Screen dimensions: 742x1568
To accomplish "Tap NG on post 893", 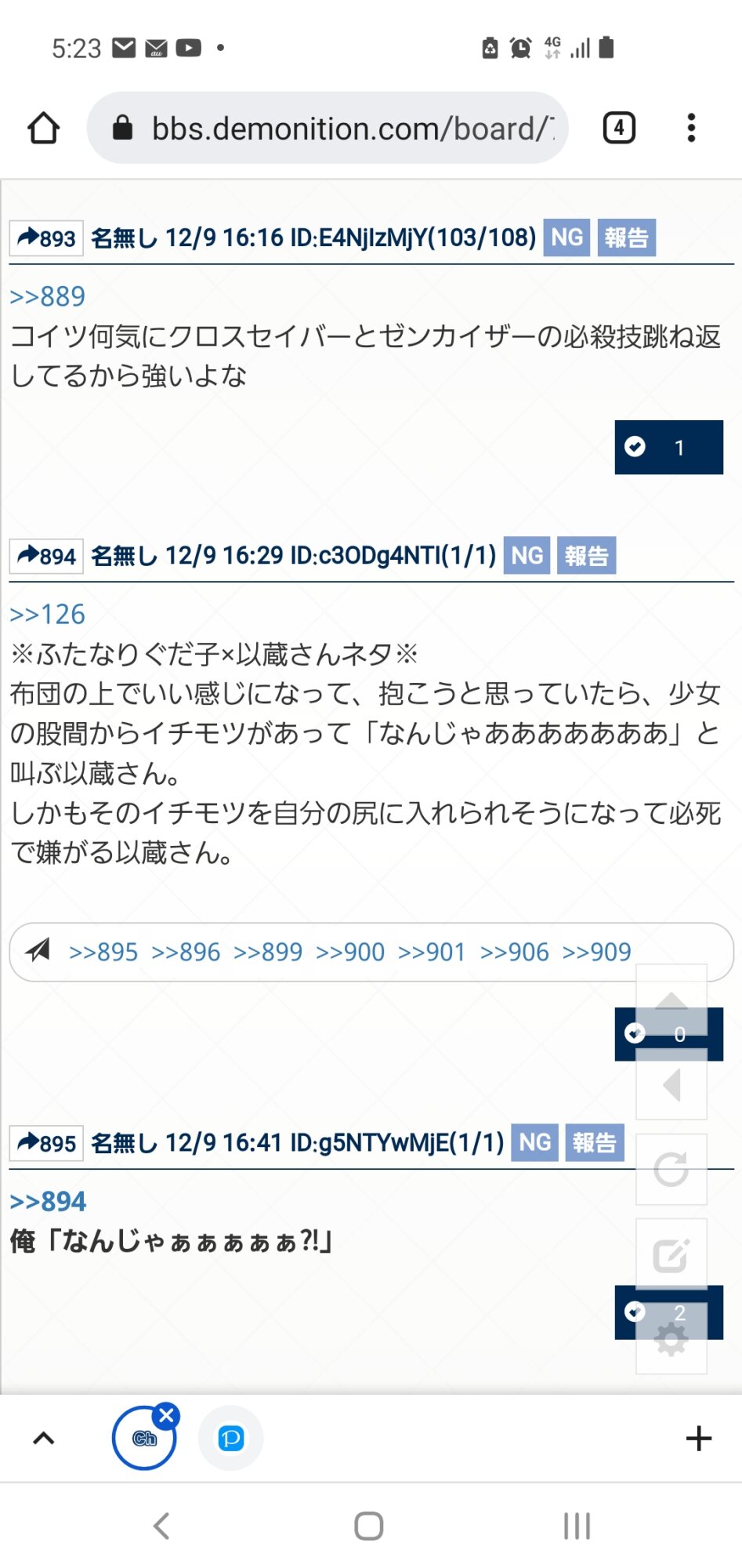I will (567, 238).
